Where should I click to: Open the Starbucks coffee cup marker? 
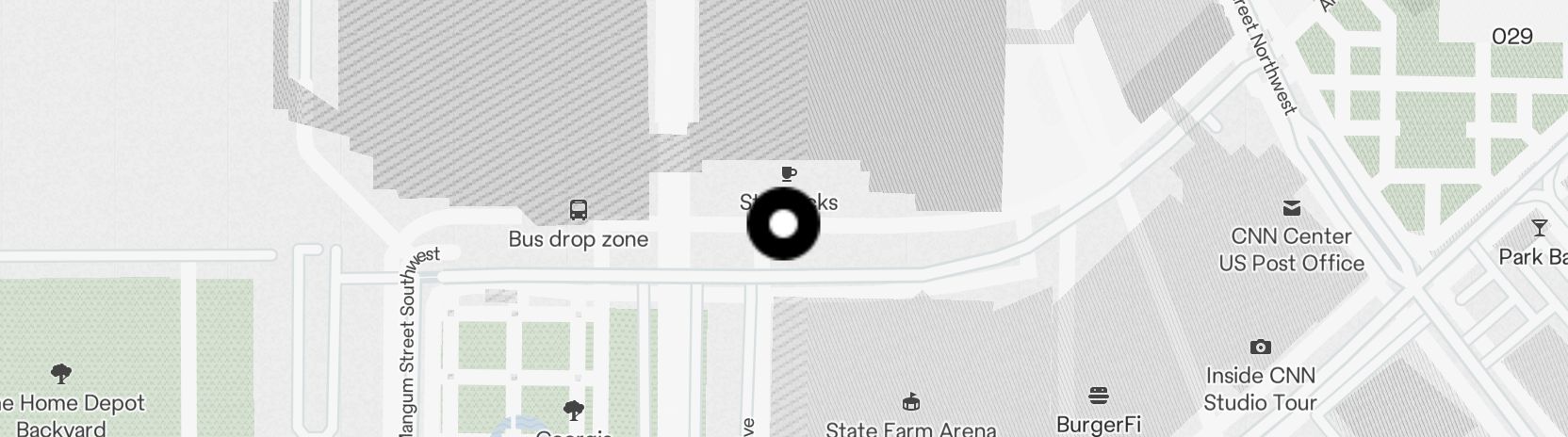coord(789,174)
